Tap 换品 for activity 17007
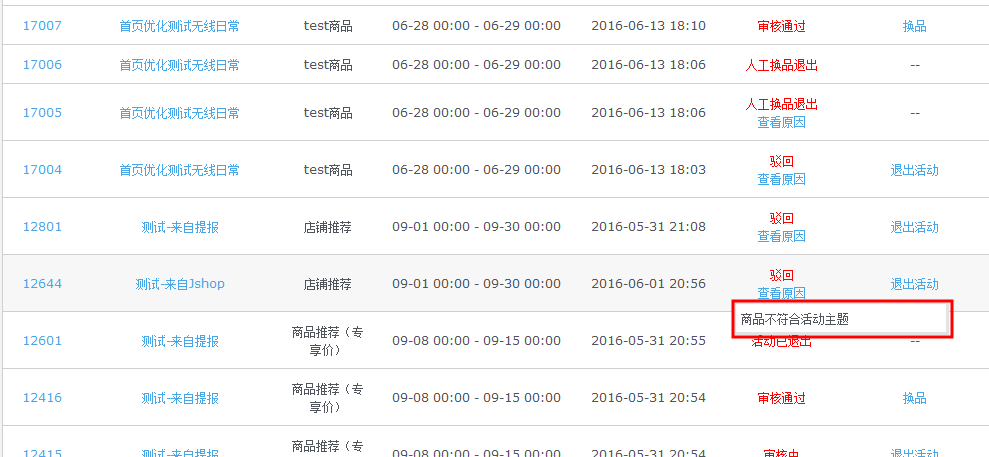989x457 pixels. (914, 26)
